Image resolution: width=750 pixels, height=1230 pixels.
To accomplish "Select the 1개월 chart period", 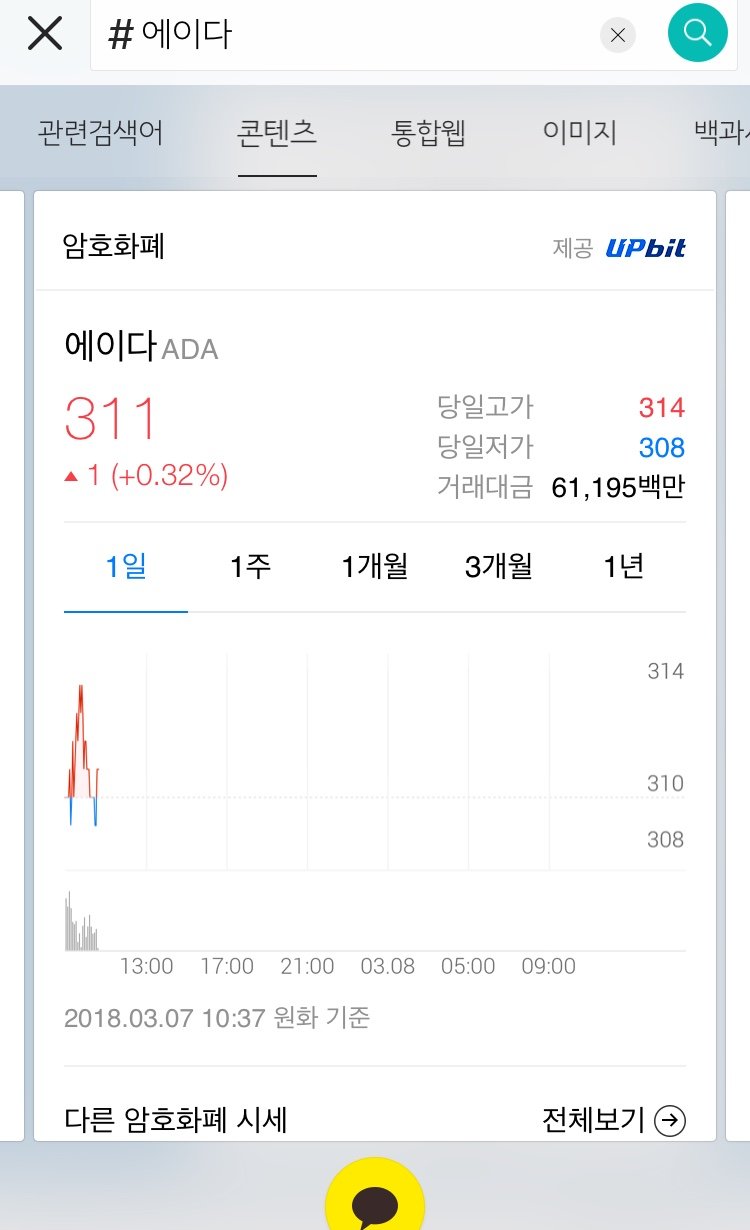I will coord(373,565).
